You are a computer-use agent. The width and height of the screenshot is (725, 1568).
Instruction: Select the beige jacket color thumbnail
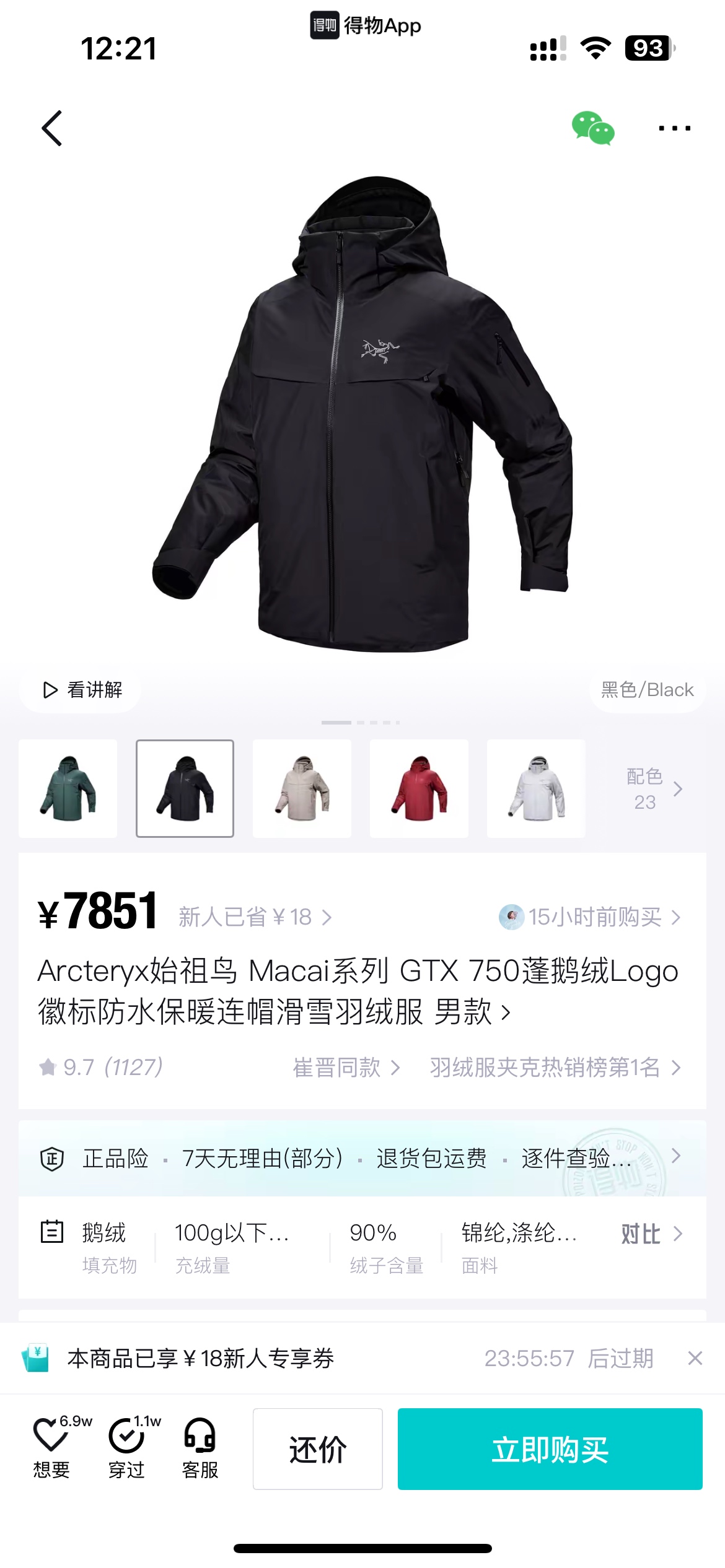coord(302,788)
